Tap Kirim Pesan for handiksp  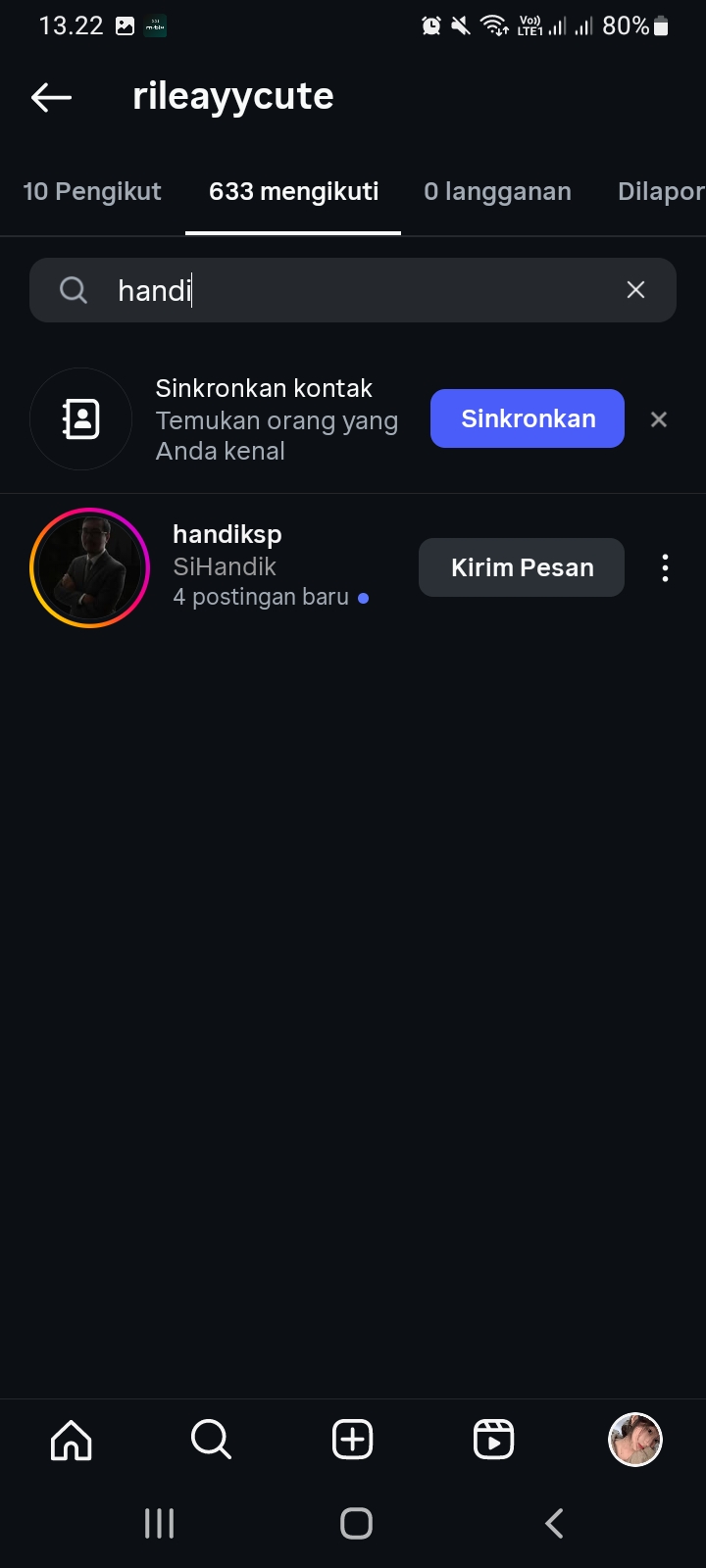[x=522, y=567]
